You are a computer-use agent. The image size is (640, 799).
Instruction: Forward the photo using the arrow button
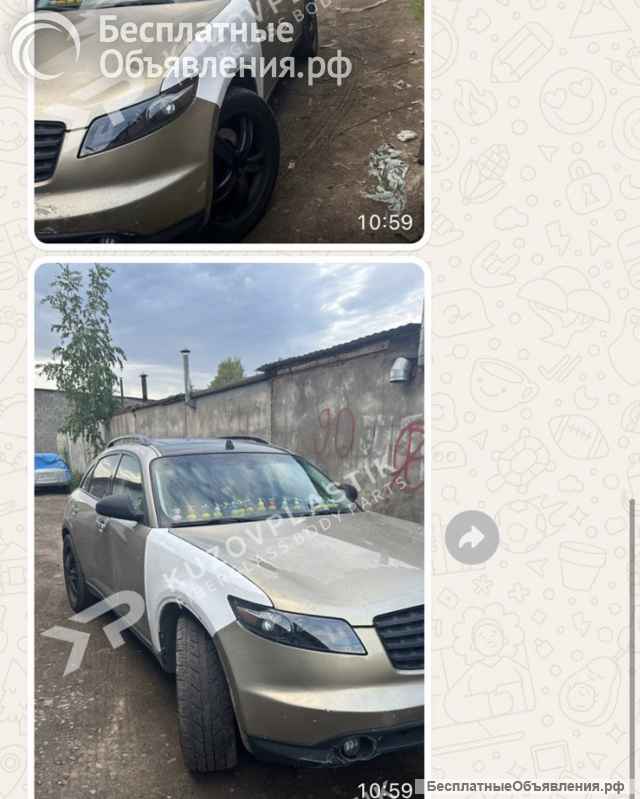pyautogui.click(x=471, y=538)
